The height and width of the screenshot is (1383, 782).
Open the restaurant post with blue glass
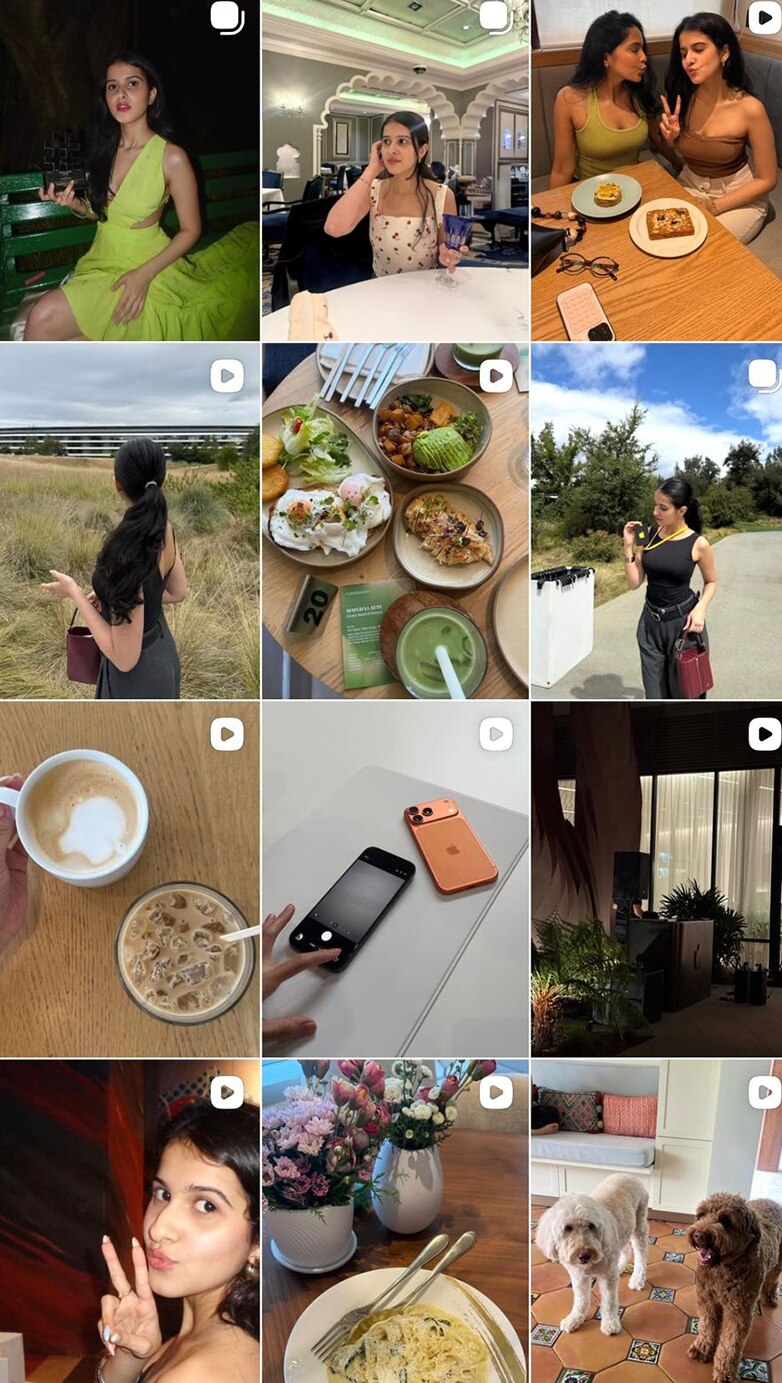pos(395,170)
